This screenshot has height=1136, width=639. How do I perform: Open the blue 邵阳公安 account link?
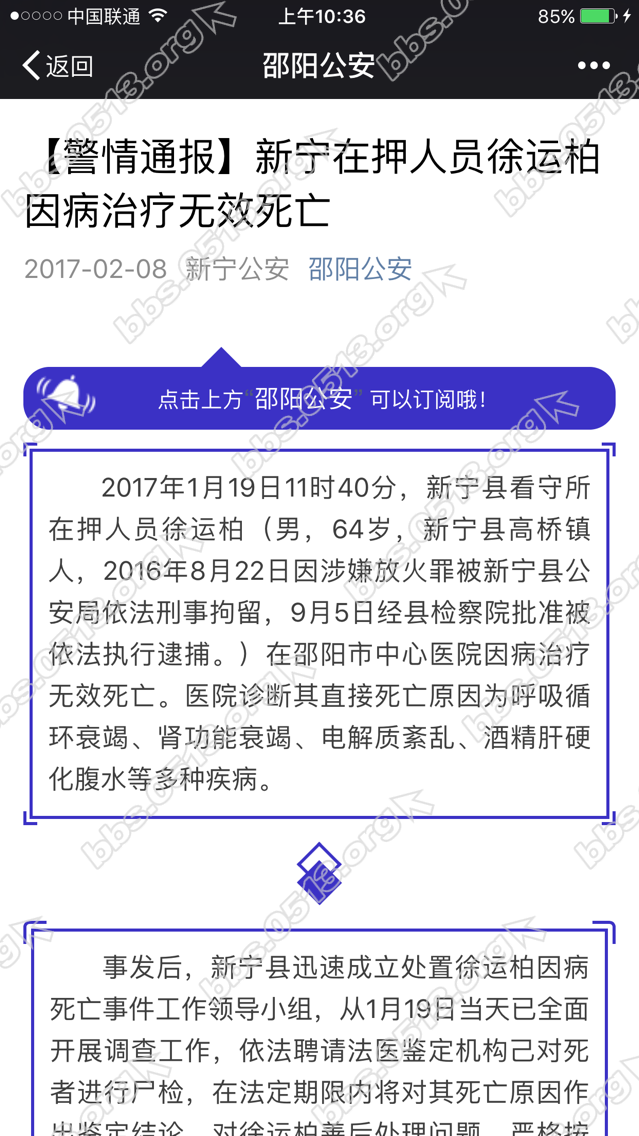(360, 268)
